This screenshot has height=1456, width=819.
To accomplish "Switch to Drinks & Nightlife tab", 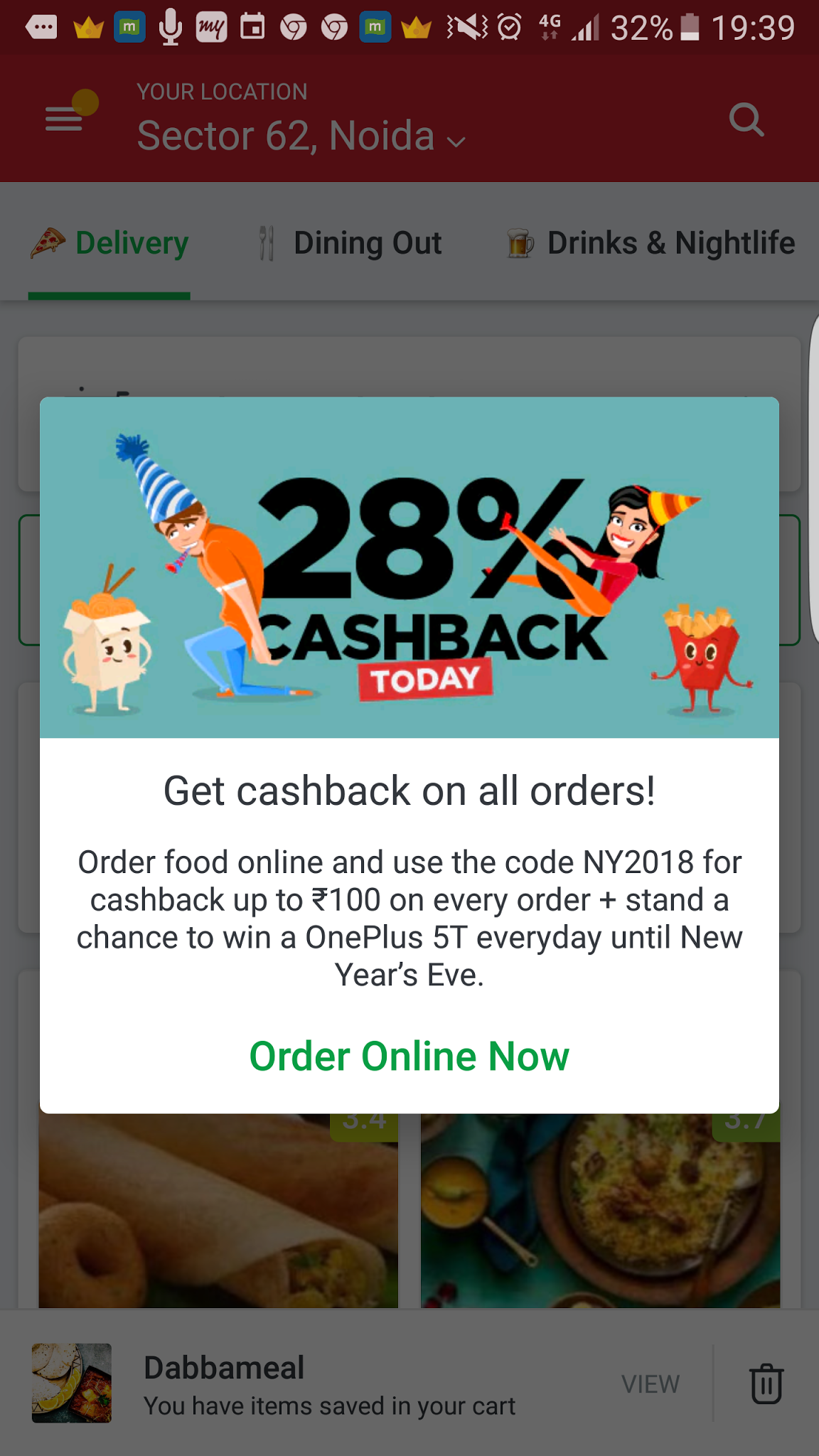I will click(x=651, y=243).
